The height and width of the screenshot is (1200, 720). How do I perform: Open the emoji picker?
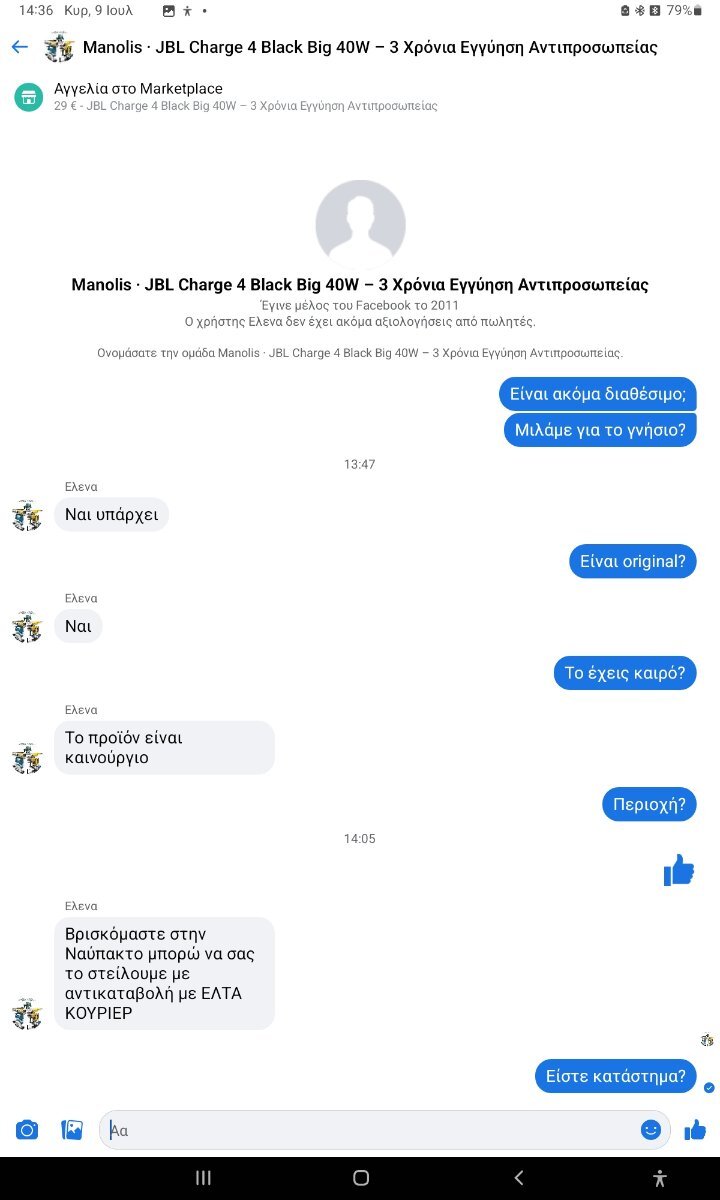651,1130
